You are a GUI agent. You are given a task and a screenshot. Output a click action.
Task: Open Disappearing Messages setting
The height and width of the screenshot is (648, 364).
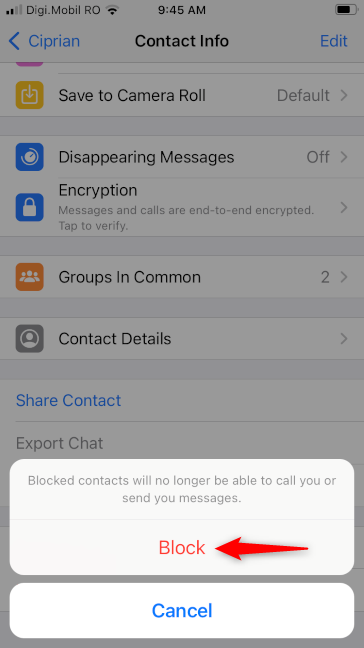[x=182, y=157]
